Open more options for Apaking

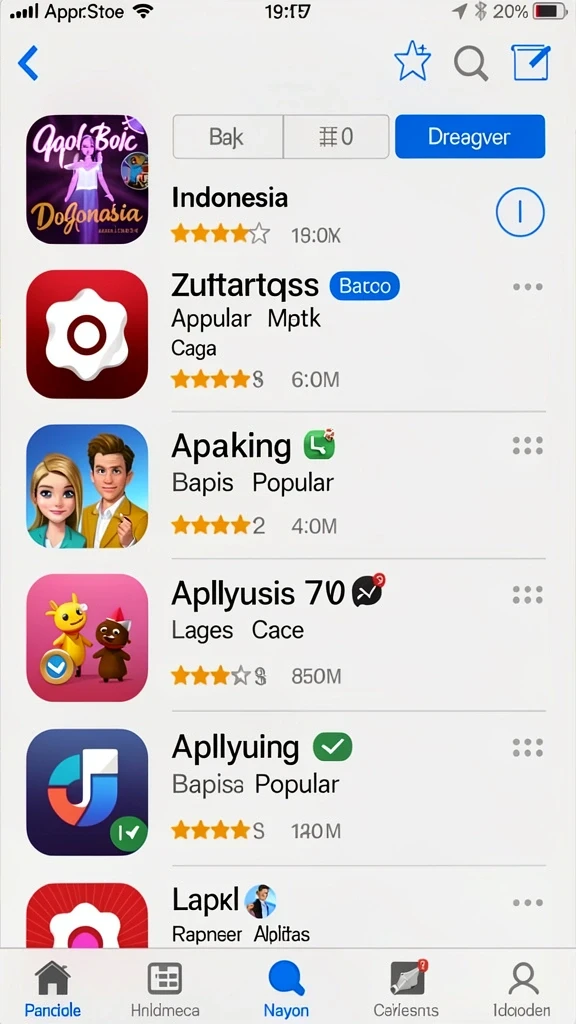528,445
